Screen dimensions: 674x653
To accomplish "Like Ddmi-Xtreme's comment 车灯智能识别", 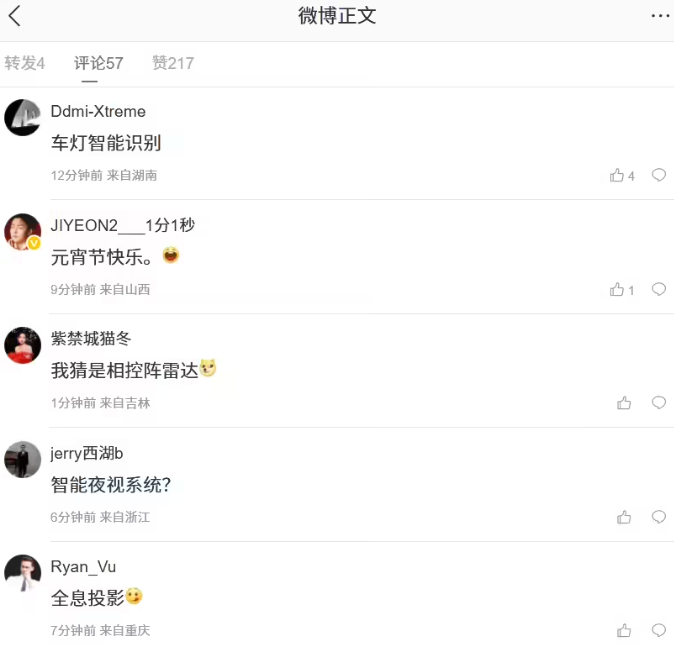I will coord(618,175).
